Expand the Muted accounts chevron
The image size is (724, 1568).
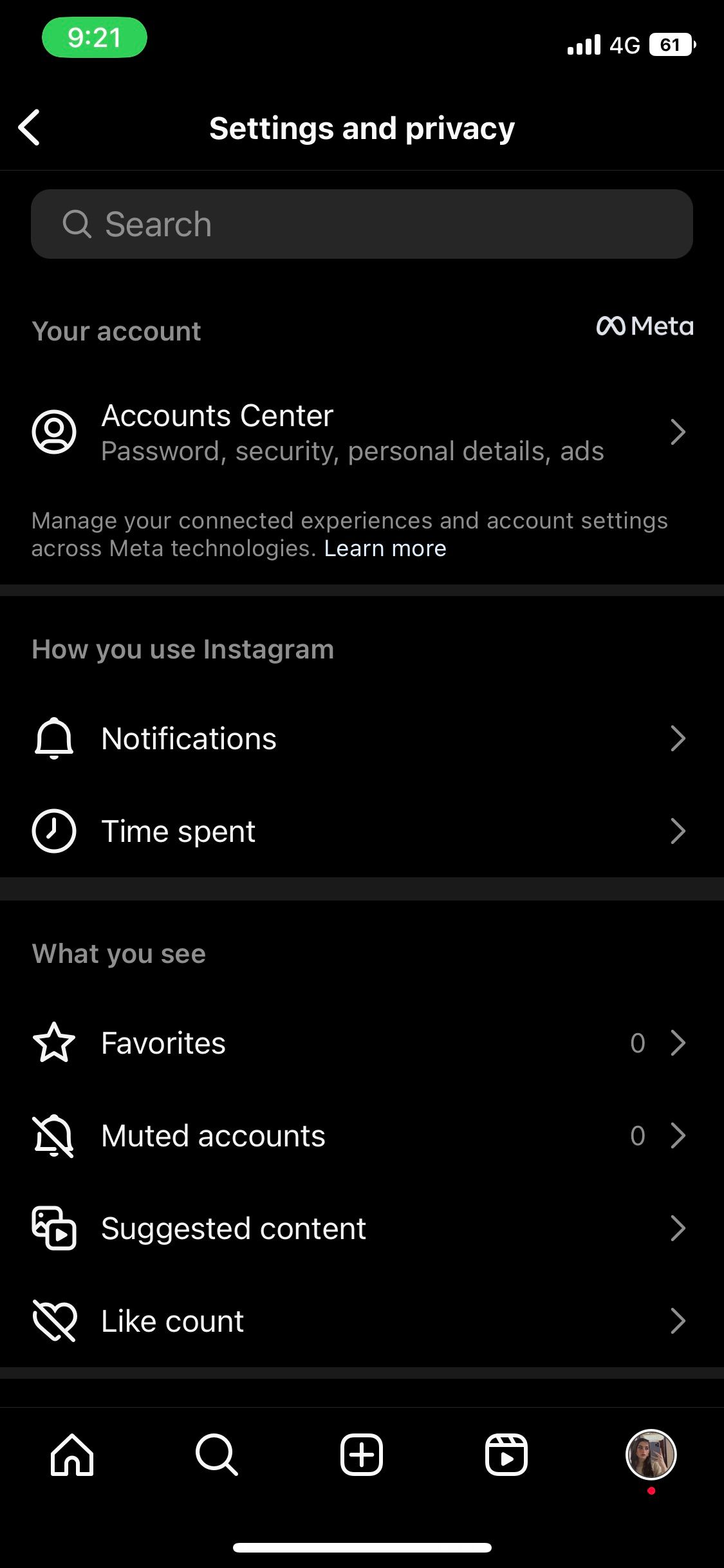678,1135
